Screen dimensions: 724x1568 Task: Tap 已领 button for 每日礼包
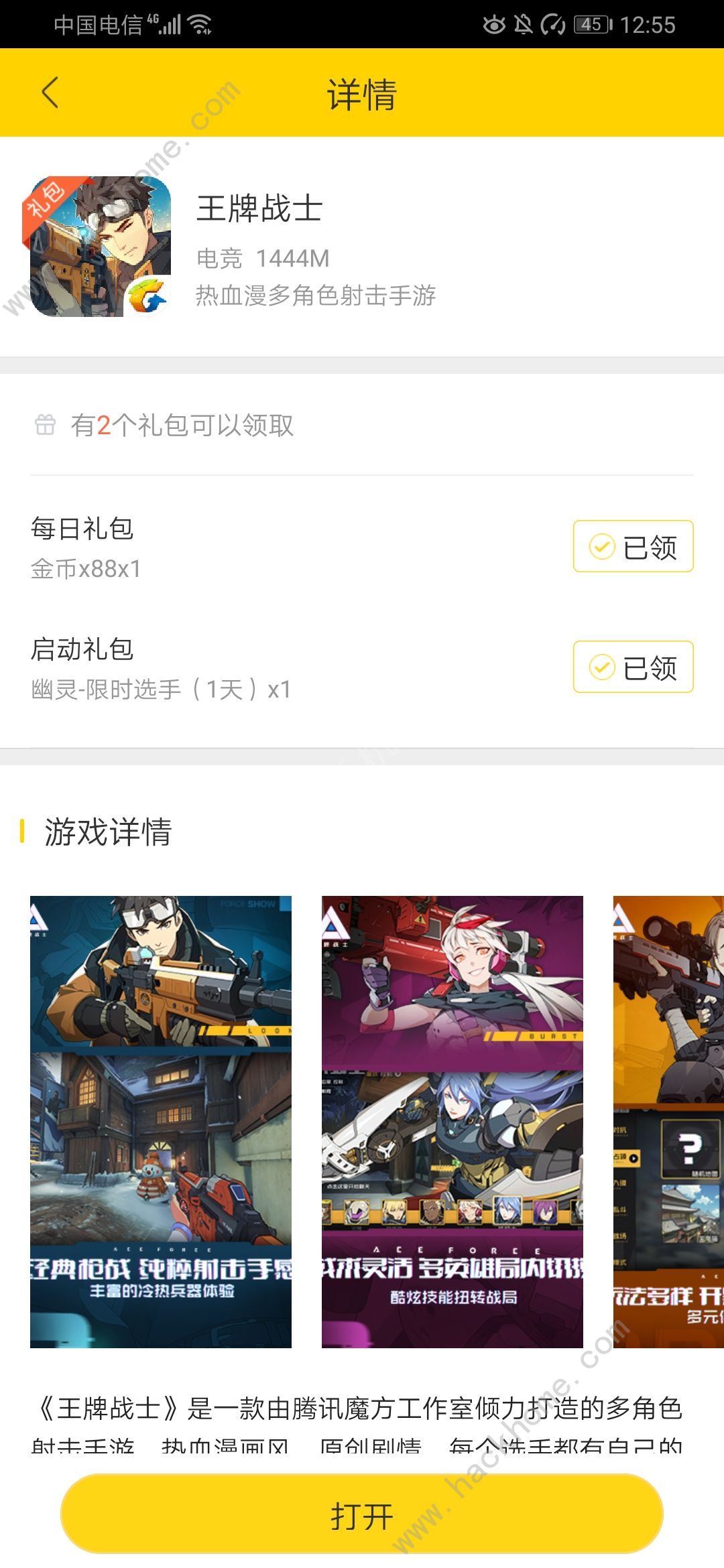pos(633,546)
